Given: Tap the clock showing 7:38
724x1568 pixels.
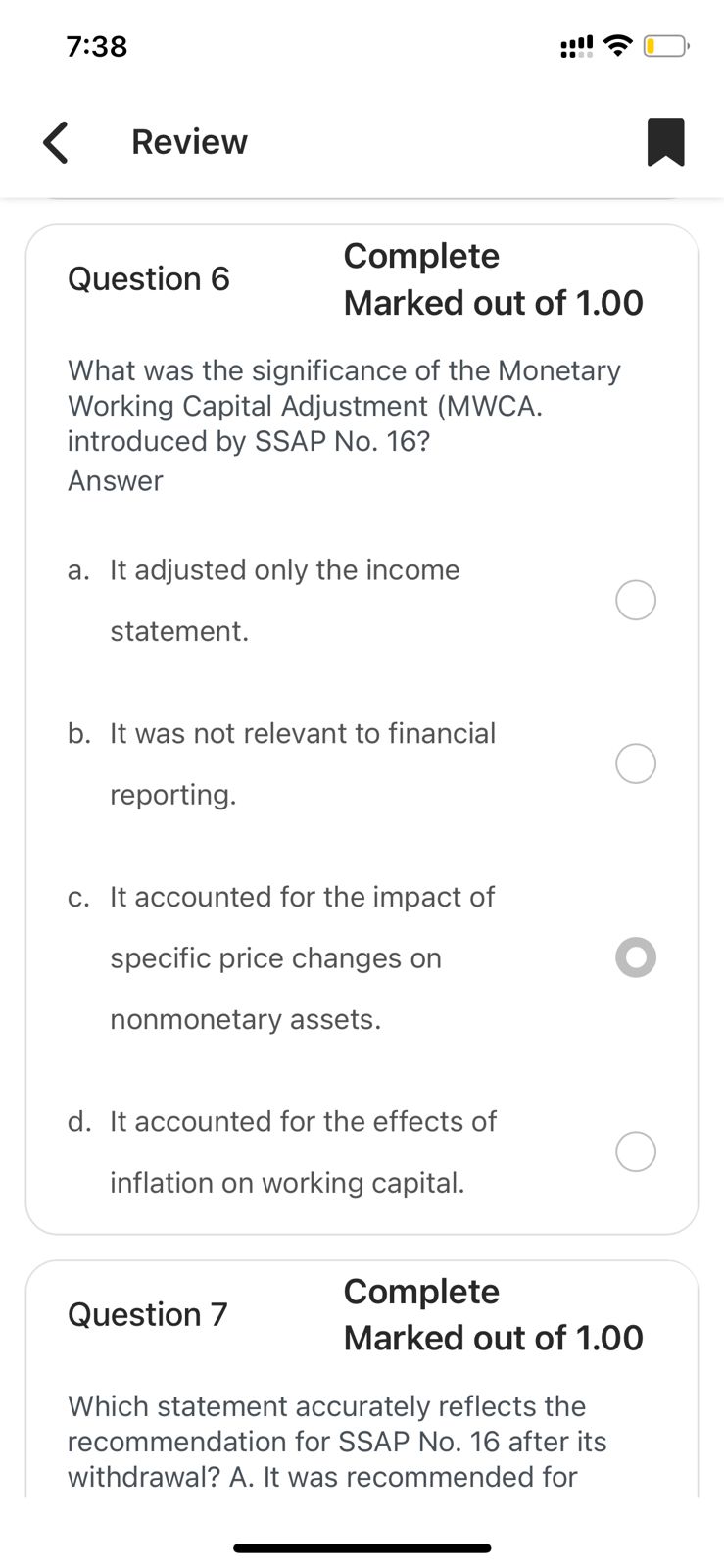Looking at the screenshot, I should (x=96, y=46).
